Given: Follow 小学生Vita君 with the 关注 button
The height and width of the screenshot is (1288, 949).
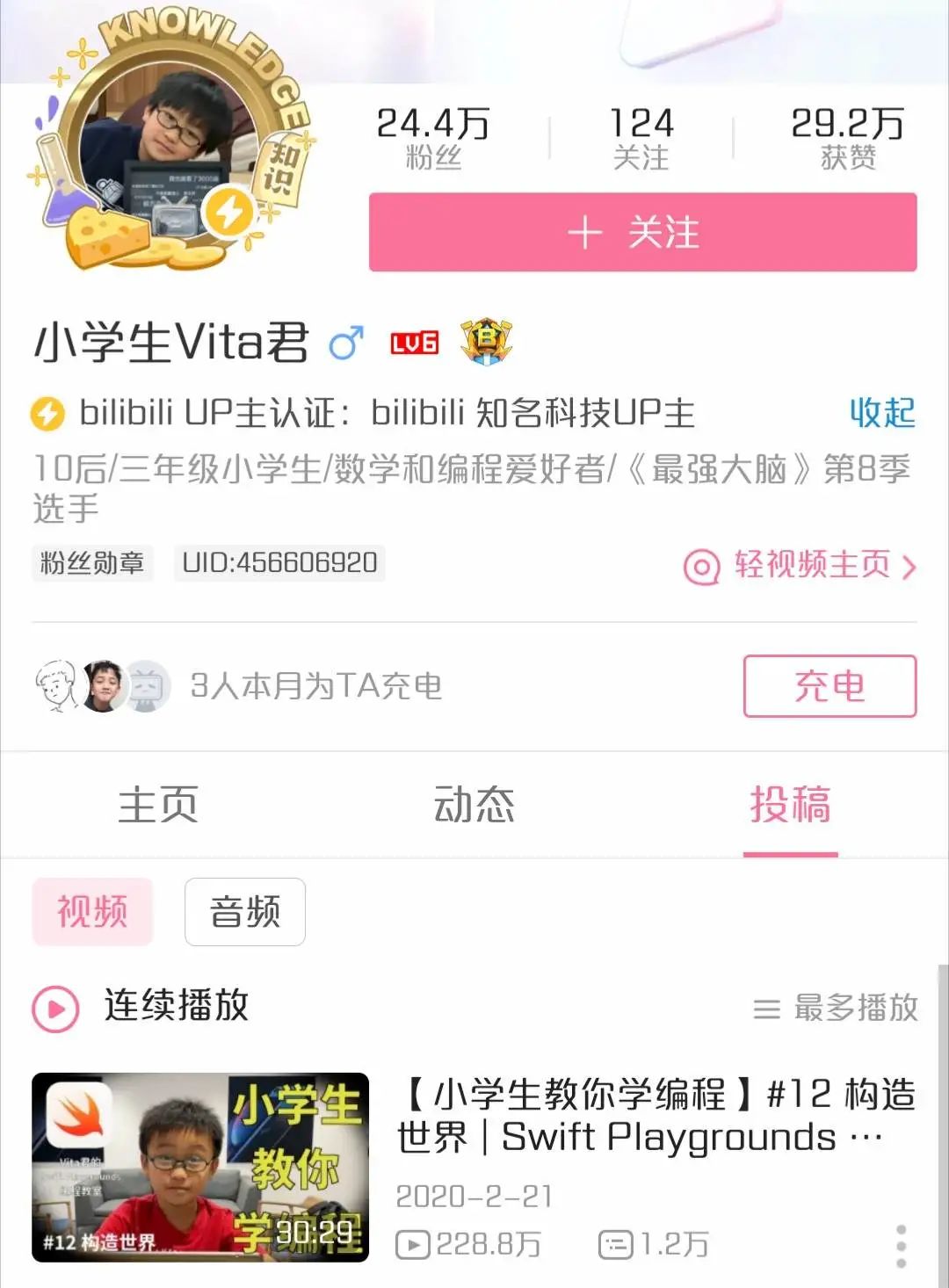Looking at the screenshot, I should (x=642, y=233).
